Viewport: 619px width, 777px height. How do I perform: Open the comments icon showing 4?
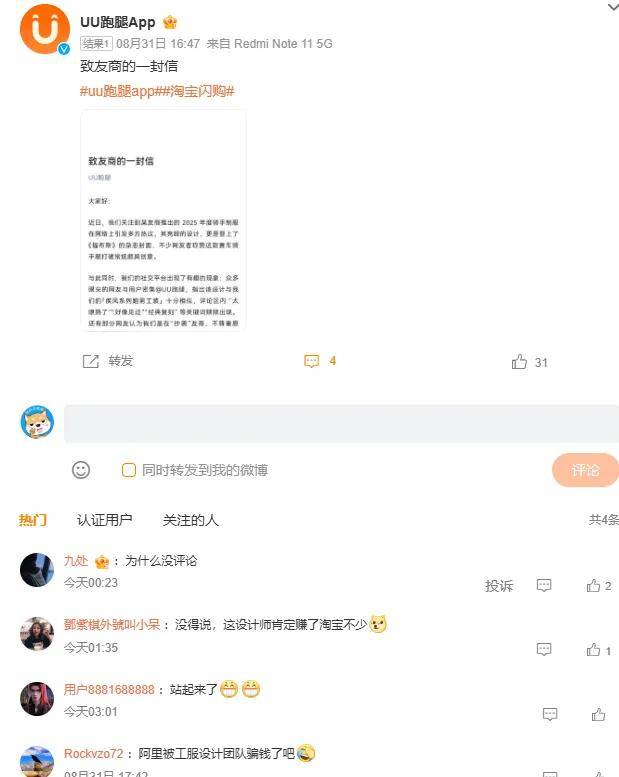(x=320, y=361)
